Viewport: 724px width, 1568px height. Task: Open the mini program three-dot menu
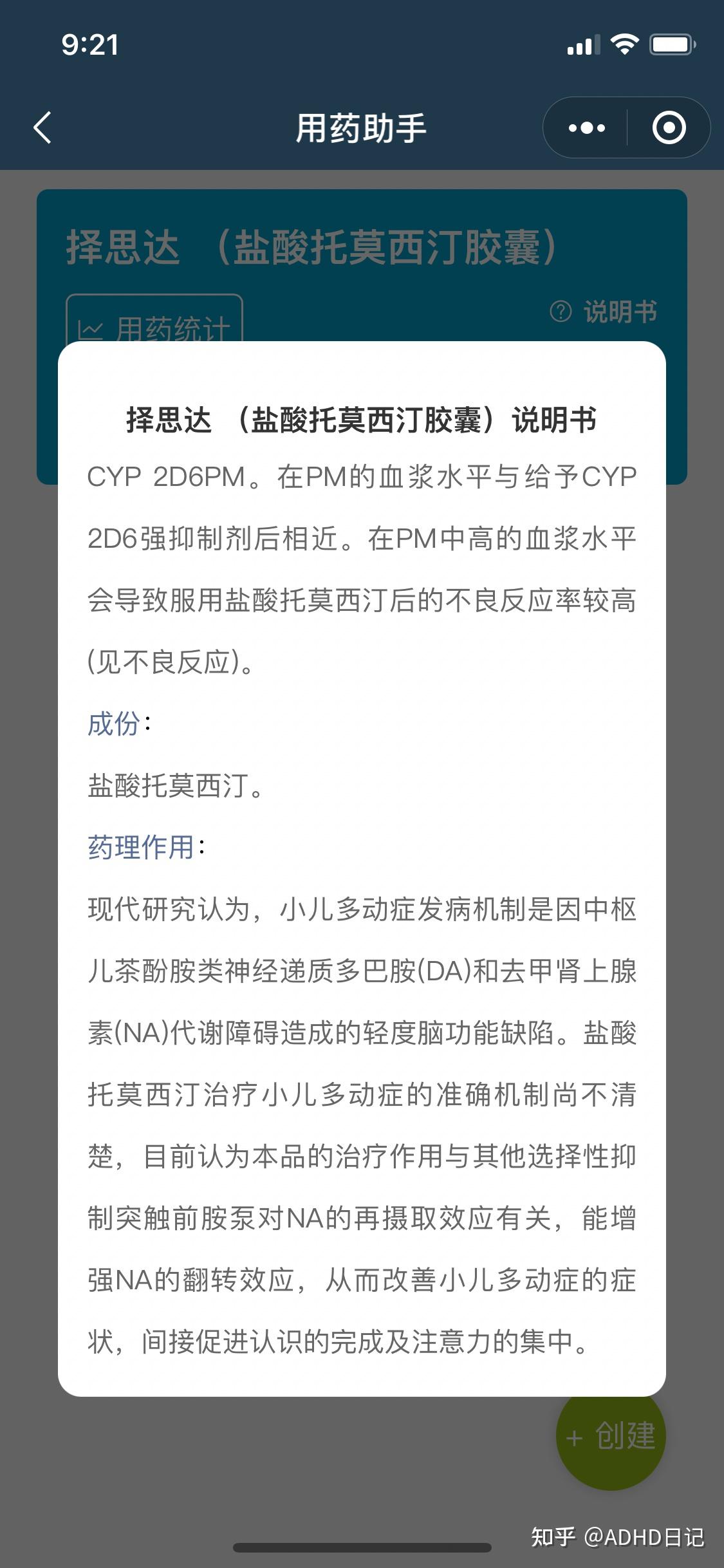586,127
